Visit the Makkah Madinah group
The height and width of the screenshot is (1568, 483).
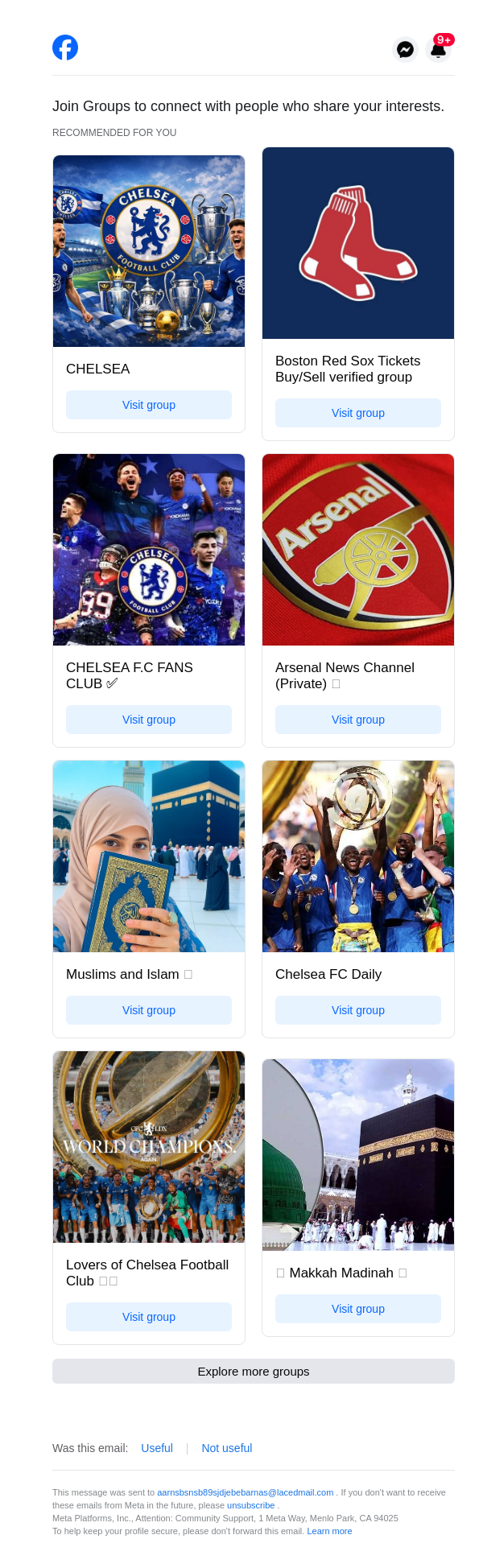coord(358,1309)
